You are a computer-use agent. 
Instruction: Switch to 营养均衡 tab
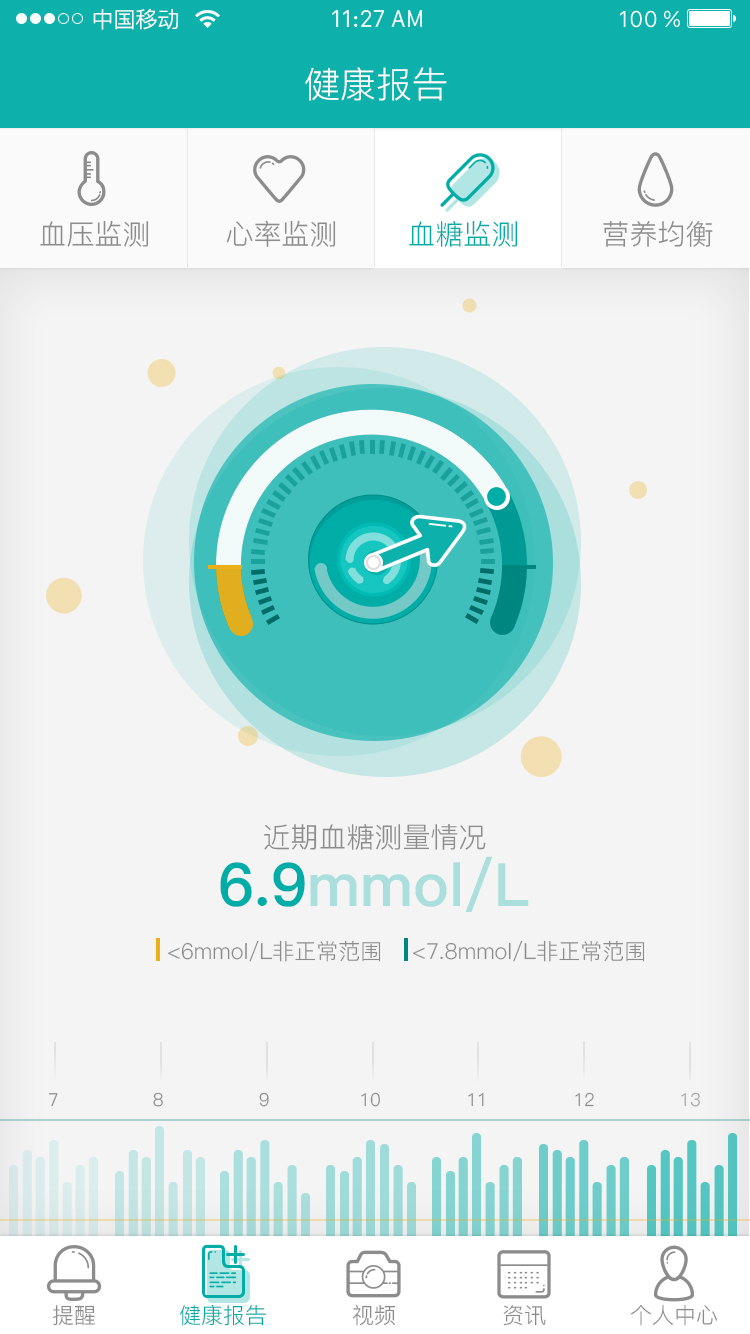pyautogui.click(x=656, y=200)
